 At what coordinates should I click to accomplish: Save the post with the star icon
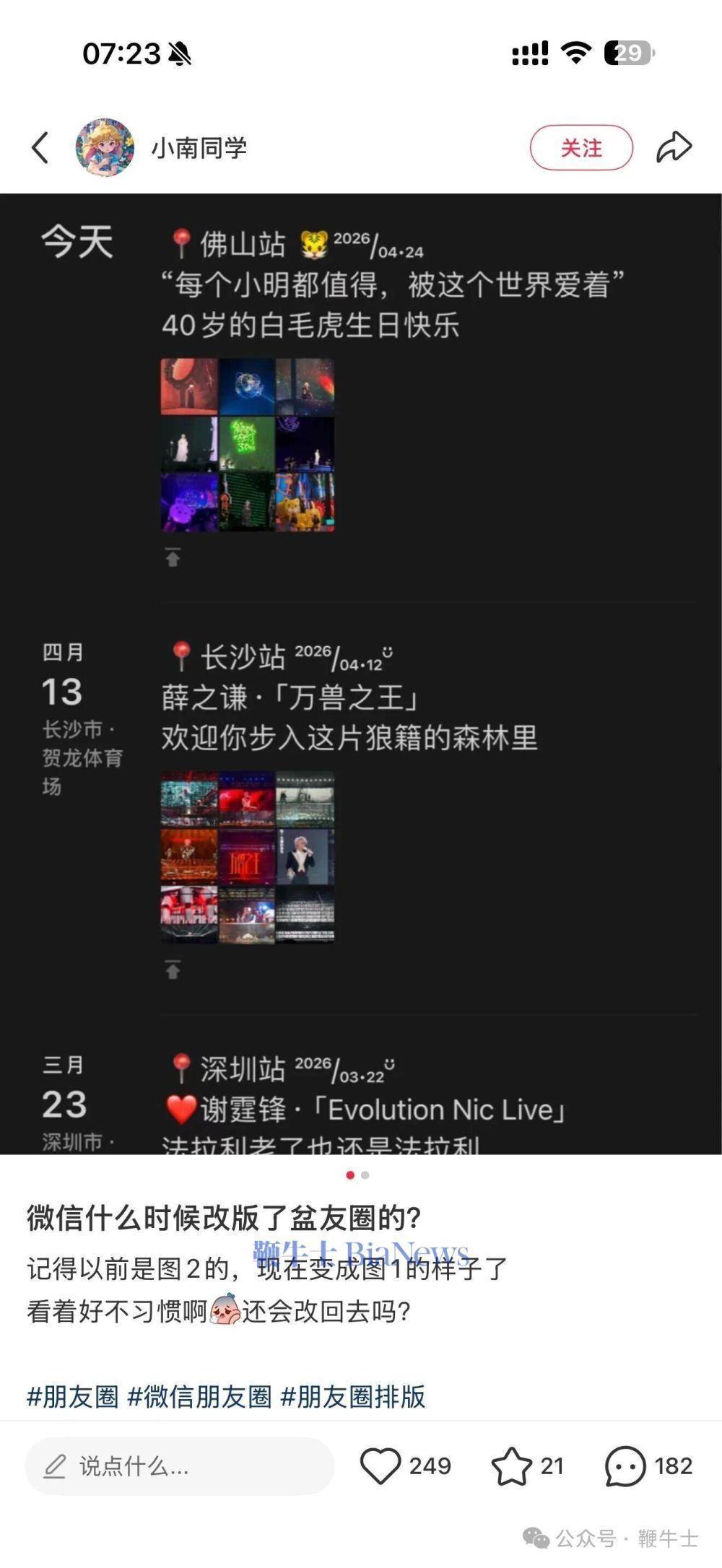[511, 1466]
